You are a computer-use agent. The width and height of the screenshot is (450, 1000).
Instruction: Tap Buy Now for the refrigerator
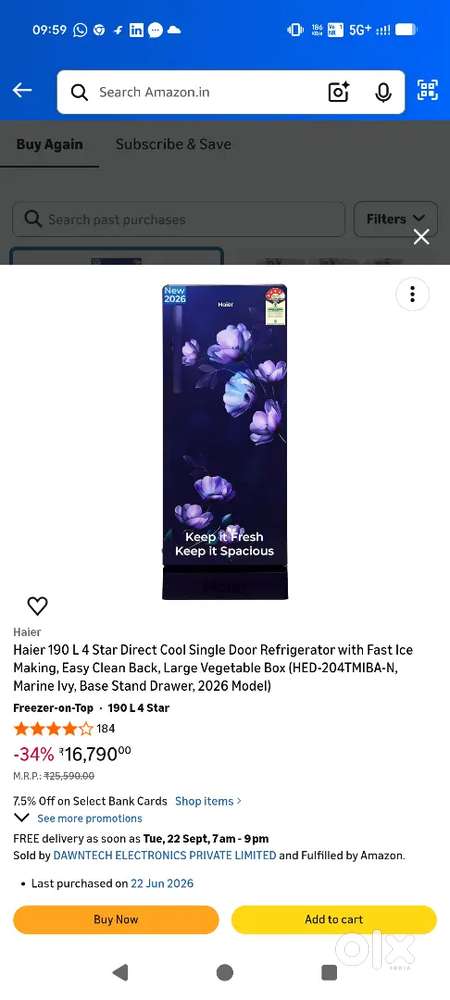point(116,920)
